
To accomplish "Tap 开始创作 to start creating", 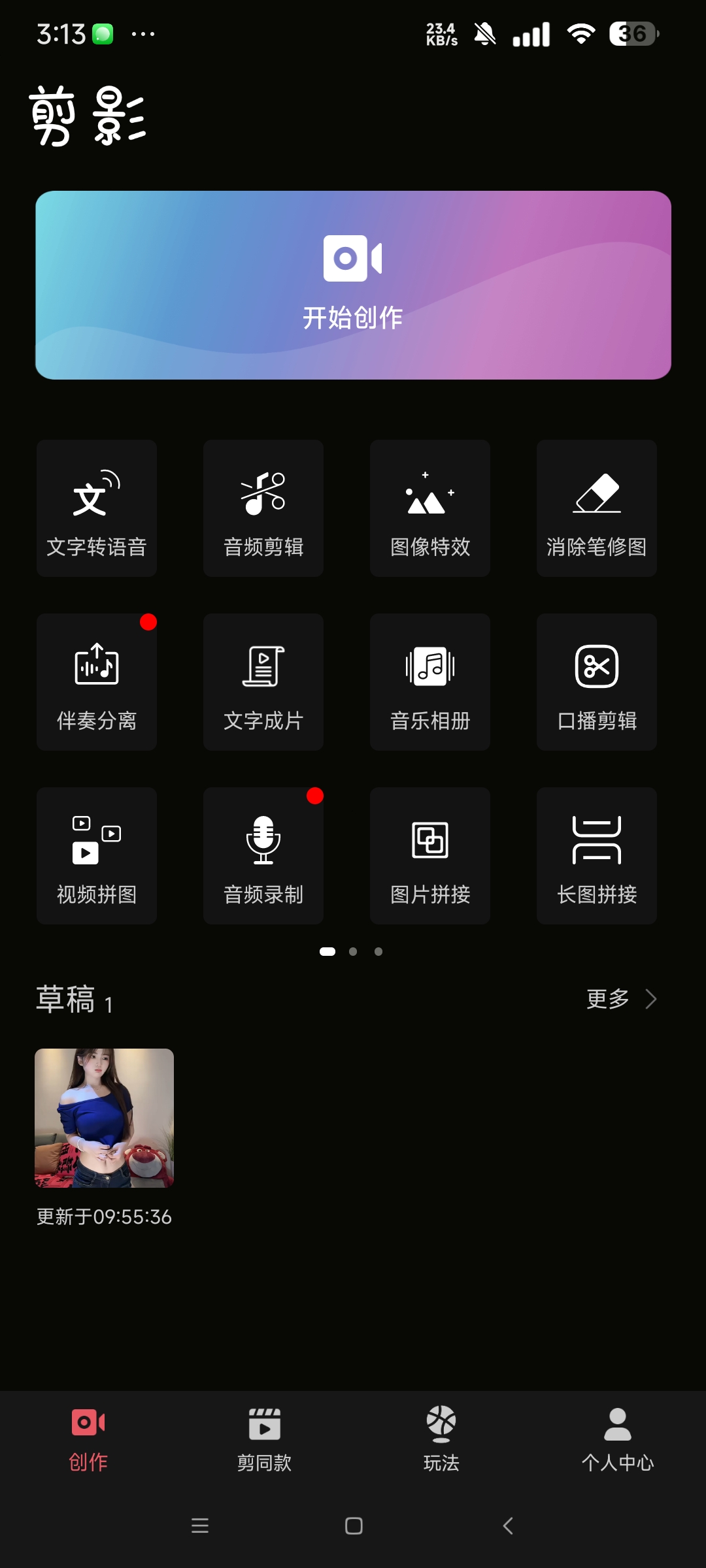I will coord(353,285).
